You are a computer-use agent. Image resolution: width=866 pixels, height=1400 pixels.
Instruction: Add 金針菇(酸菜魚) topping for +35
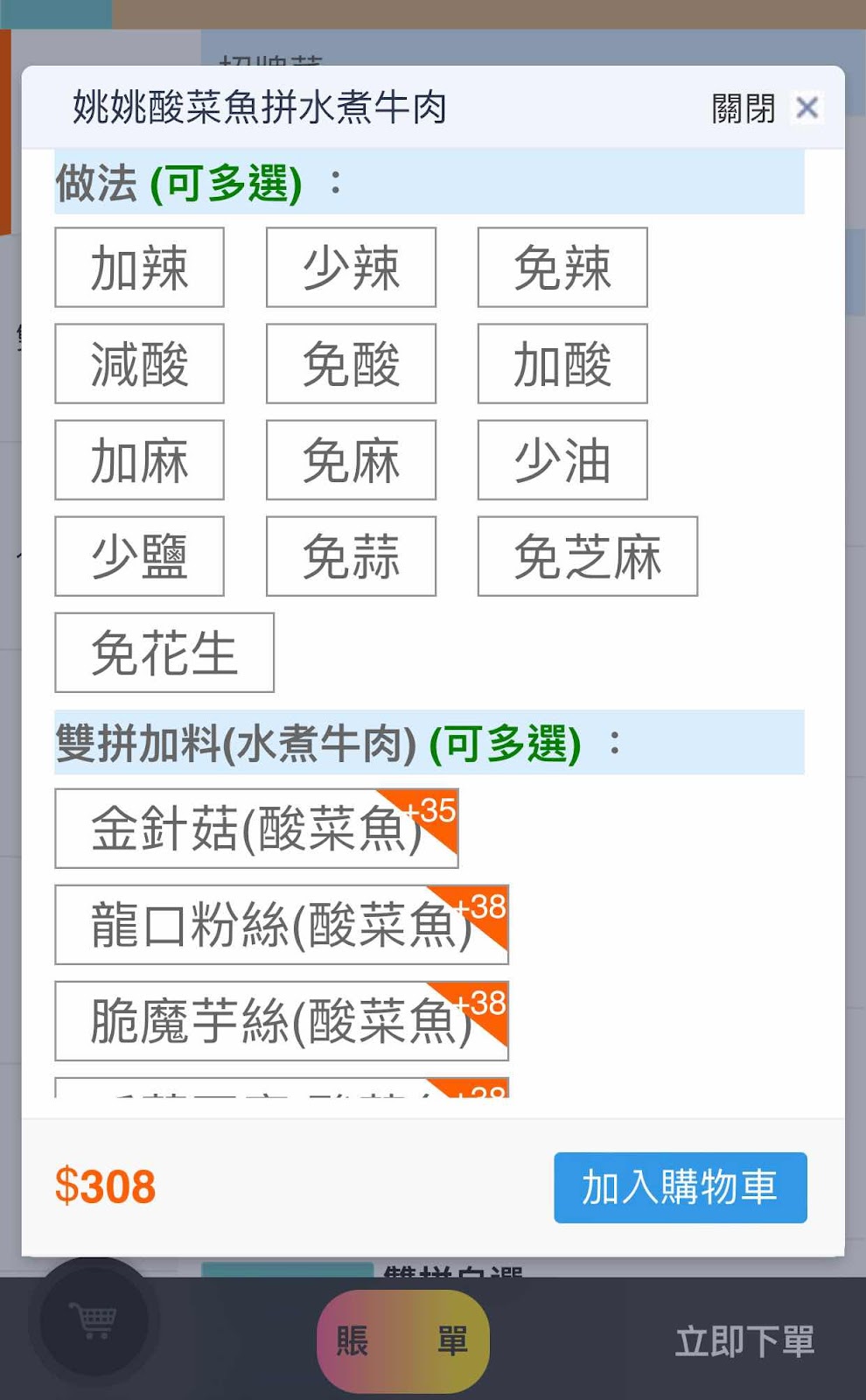point(256,829)
